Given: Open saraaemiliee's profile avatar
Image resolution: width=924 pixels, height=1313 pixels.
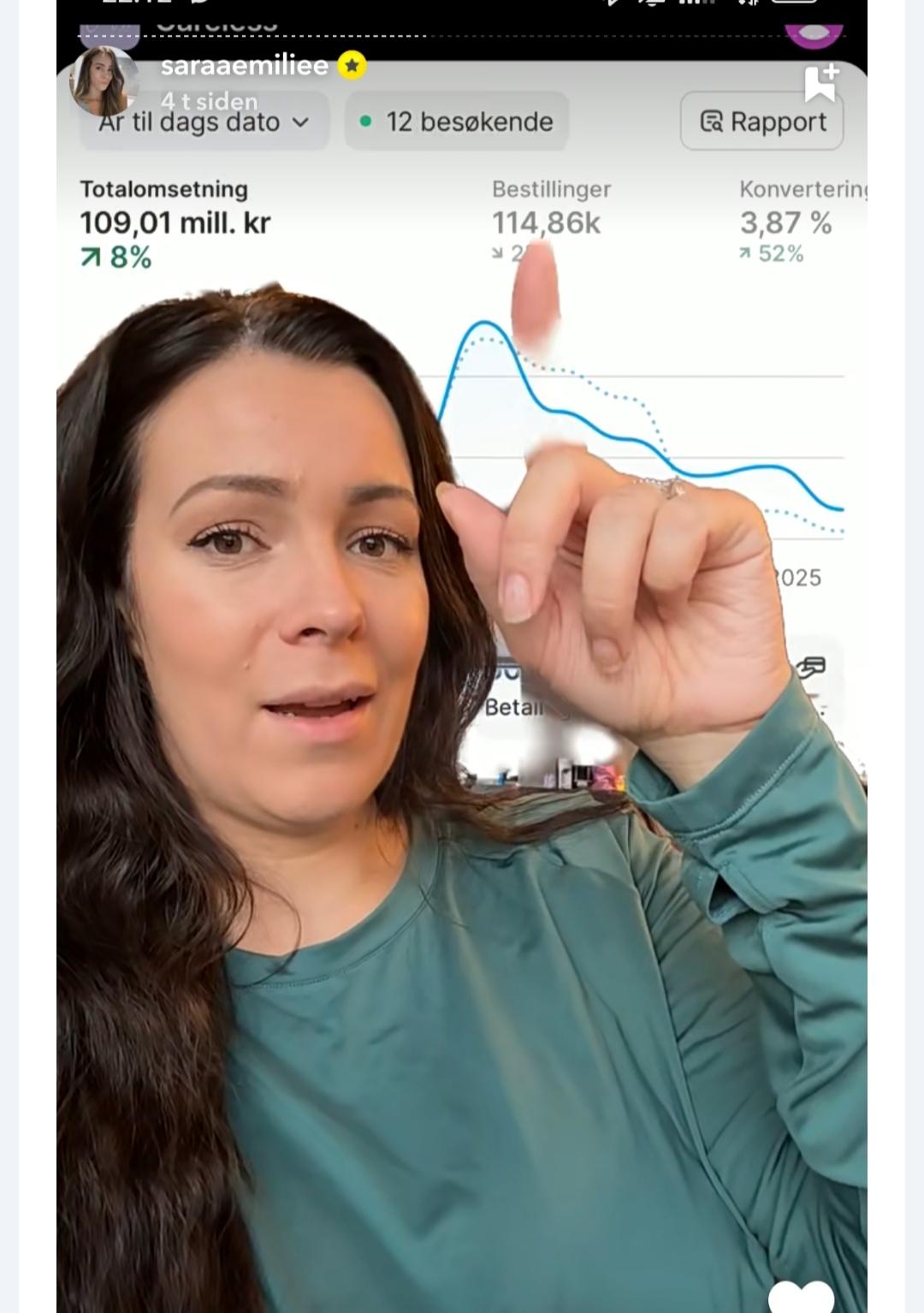Looking at the screenshot, I should (104, 82).
